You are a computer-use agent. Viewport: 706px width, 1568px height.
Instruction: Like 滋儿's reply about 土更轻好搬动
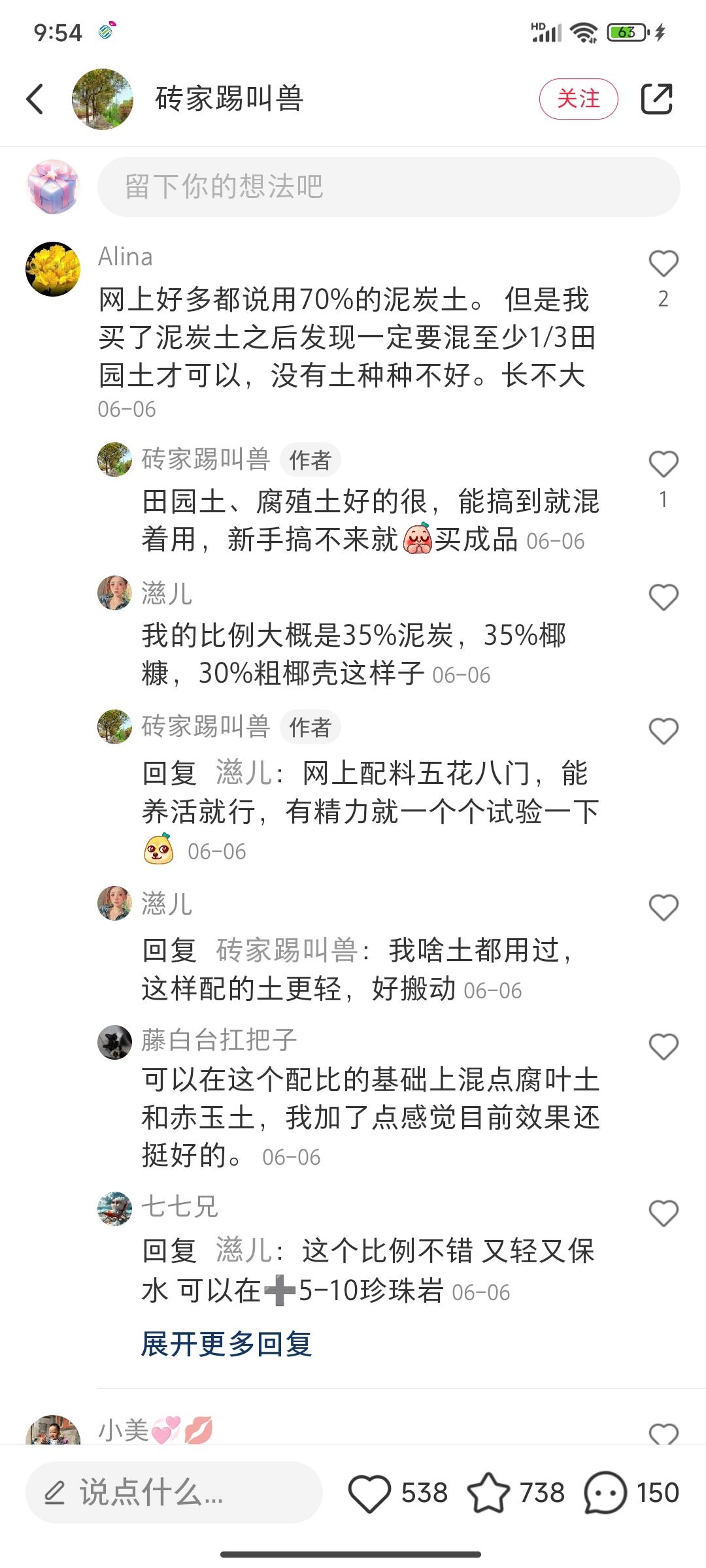point(663,907)
